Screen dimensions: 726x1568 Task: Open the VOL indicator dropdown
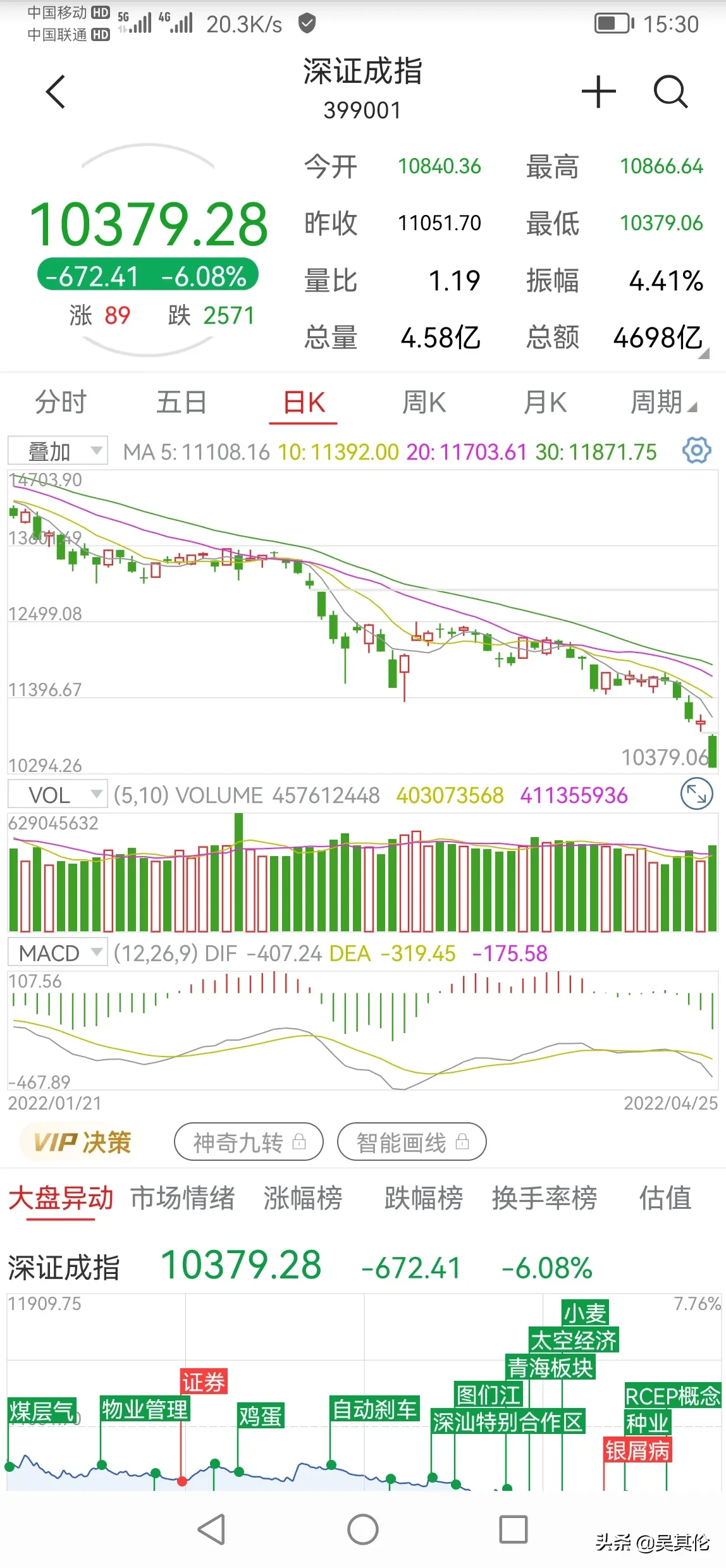click(58, 795)
